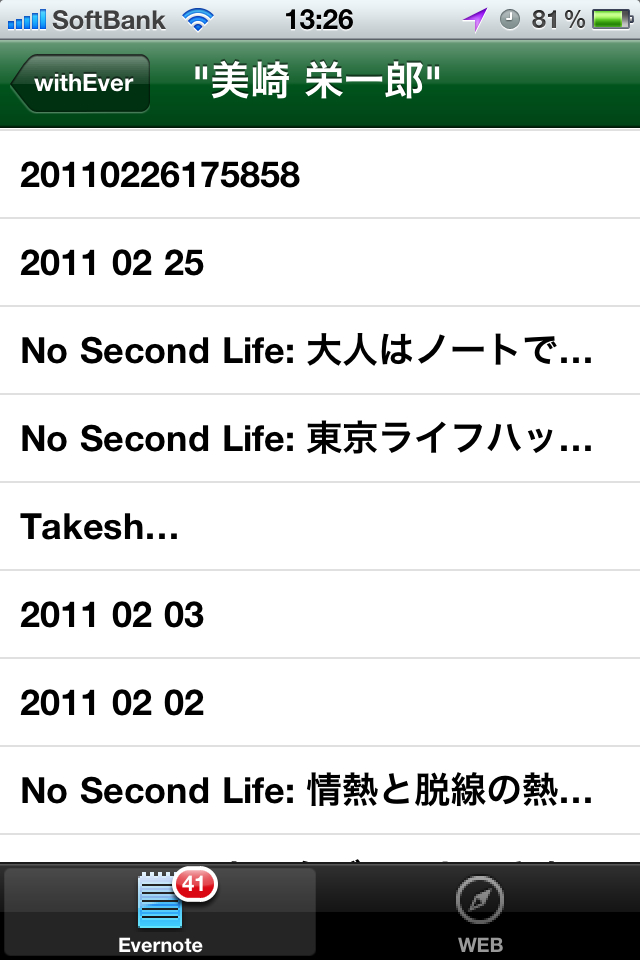The height and width of the screenshot is (960, 640).
Task: Select the Takesh… note
Action: tap(320, 527)
